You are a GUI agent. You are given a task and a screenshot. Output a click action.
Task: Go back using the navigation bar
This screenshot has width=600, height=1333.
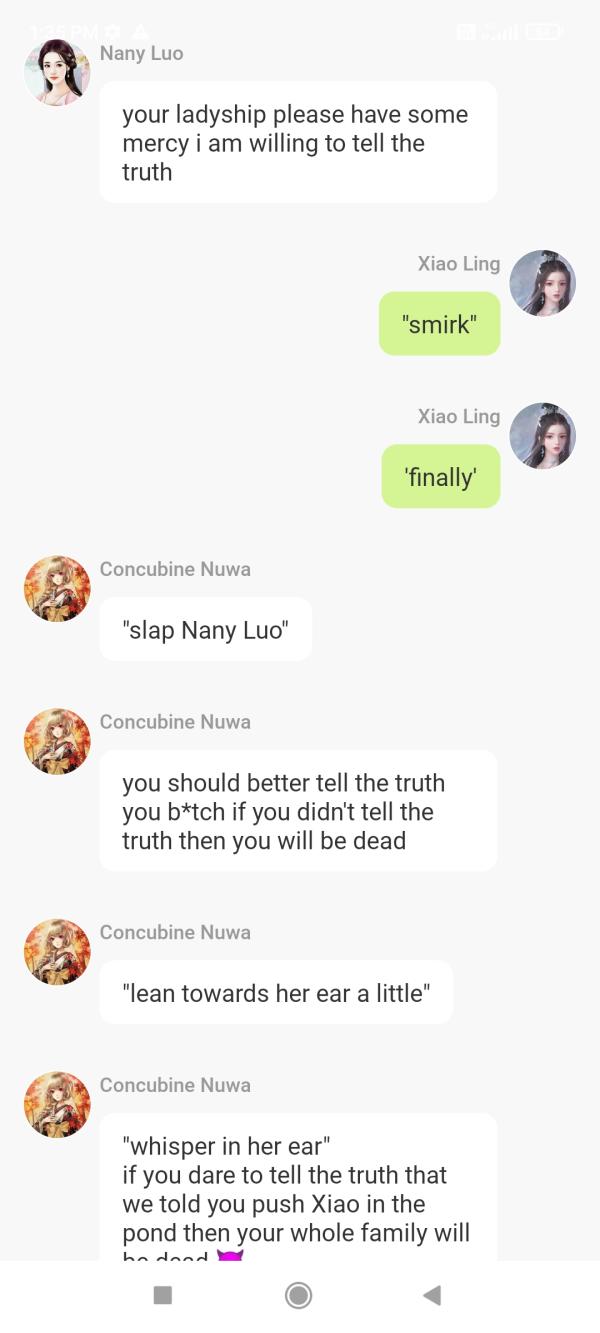(432, 1295)
